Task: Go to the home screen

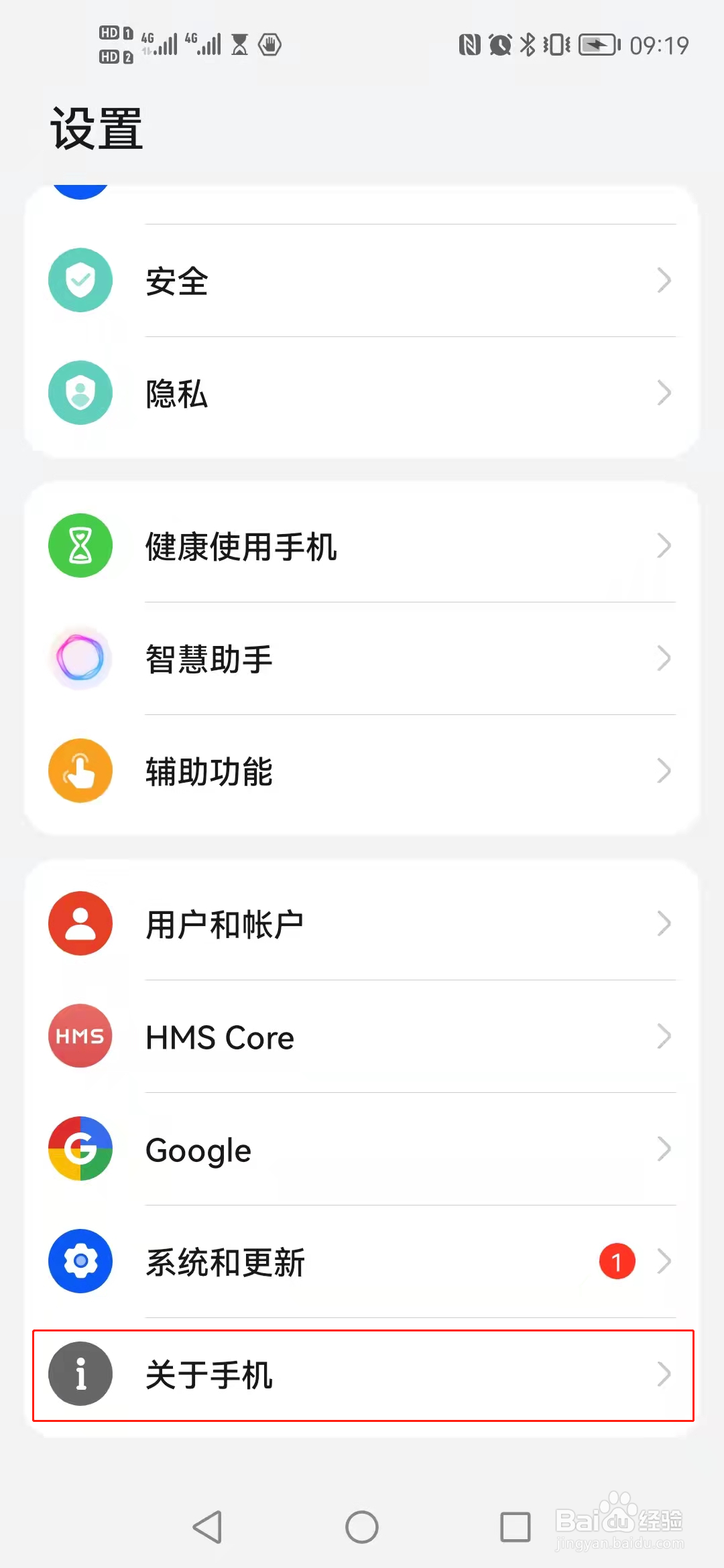Action: pos(362,1527)
